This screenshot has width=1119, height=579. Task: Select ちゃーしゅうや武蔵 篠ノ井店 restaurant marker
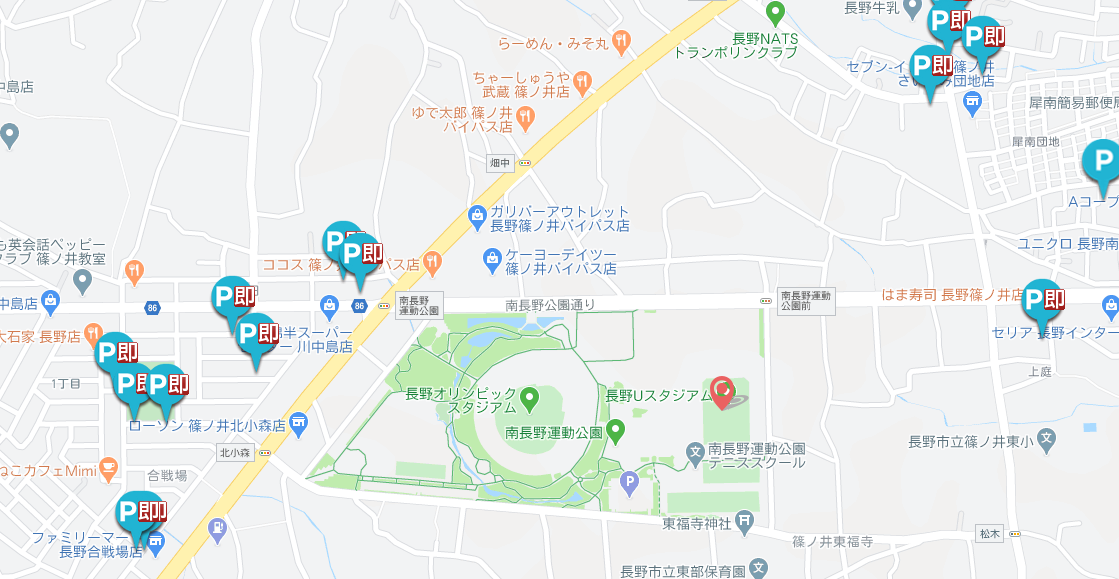[x=585, y=78]
